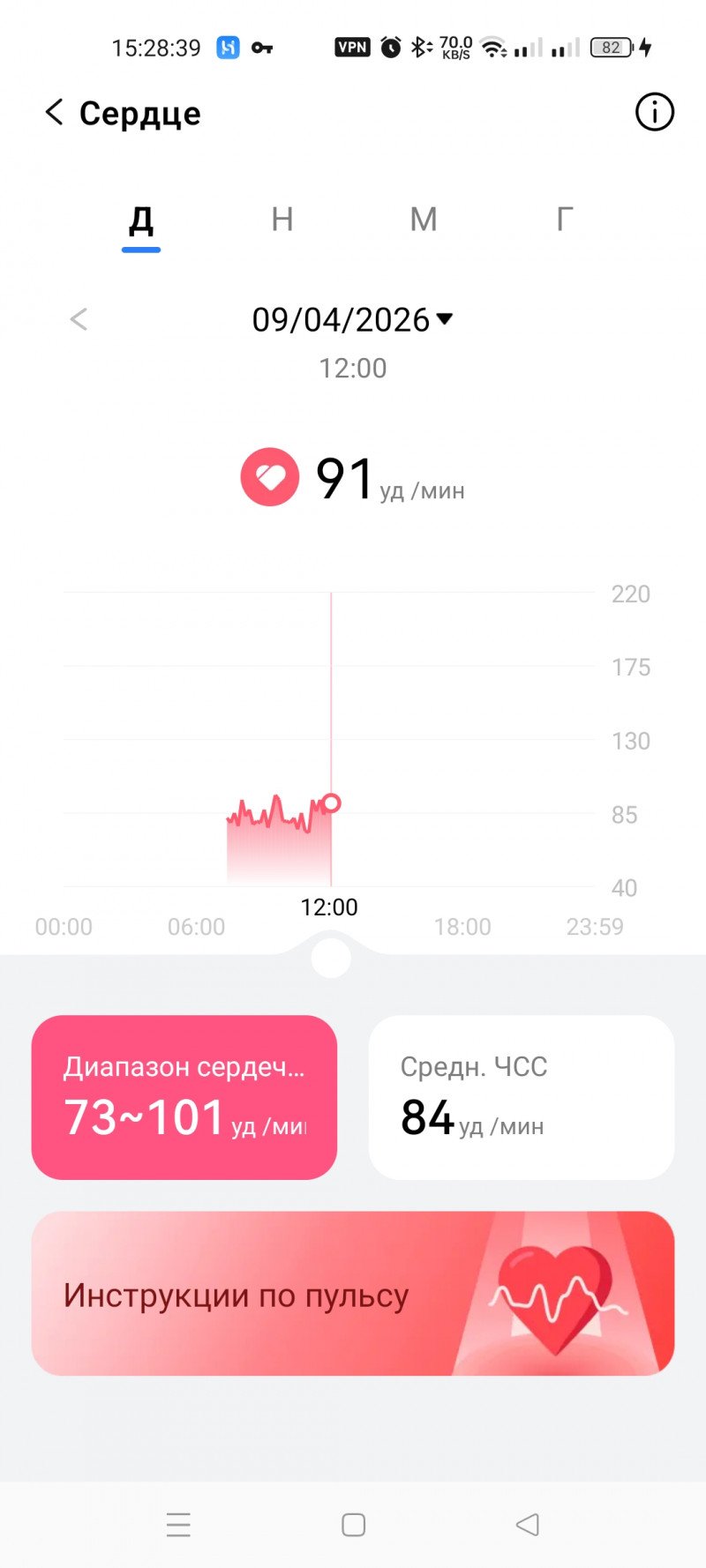The image size is (706, 1568).
Task: Switch to the Н weekly tab
Action: (x=282, y=220)
